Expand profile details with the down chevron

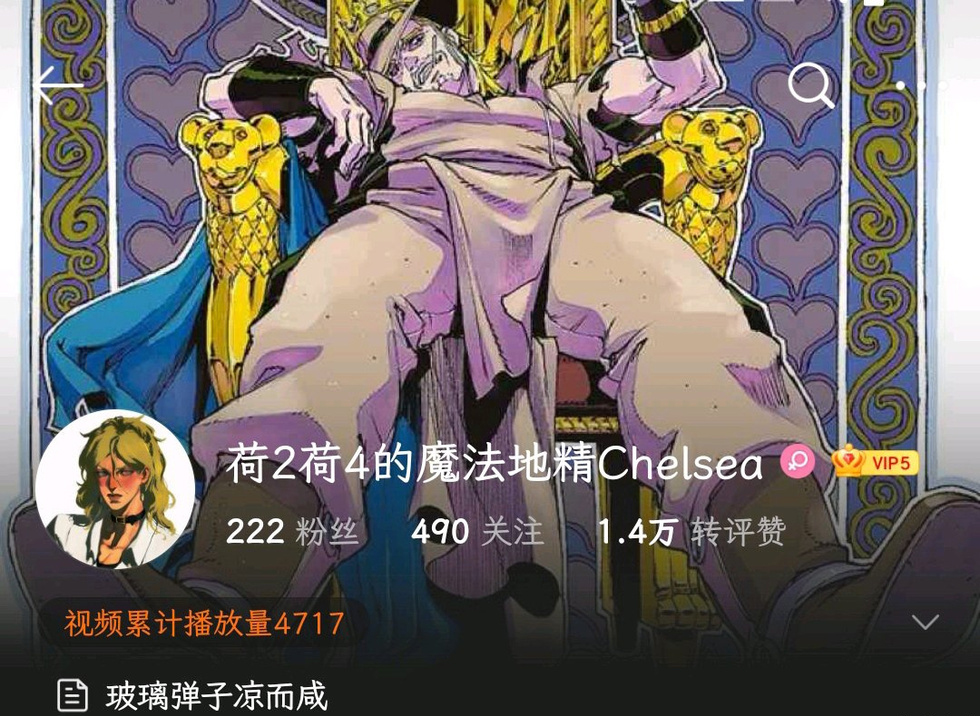(925, 623)
